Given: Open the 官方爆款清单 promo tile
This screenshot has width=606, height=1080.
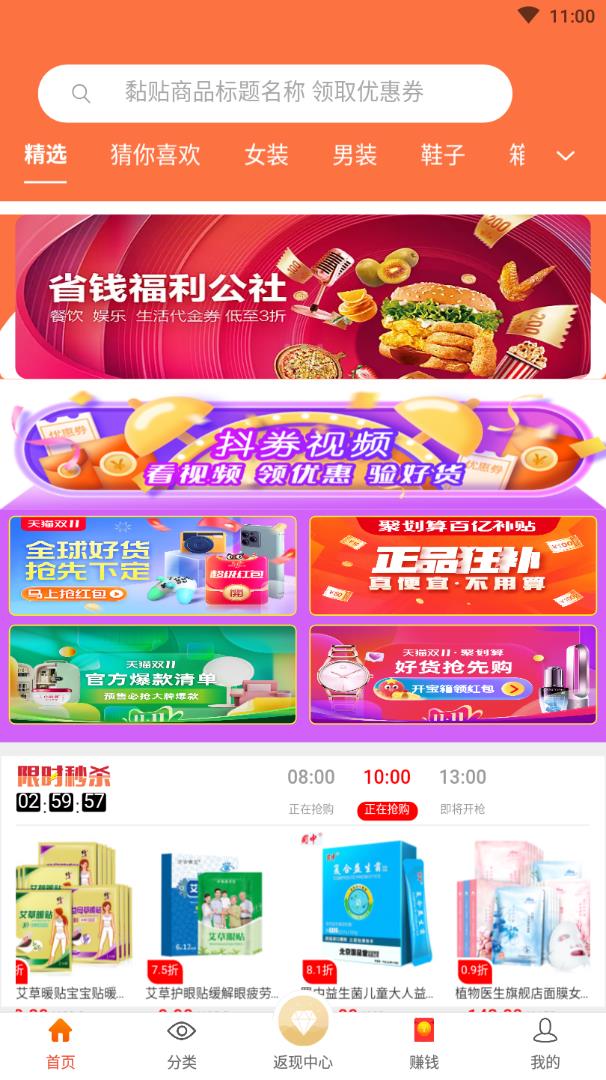Looking at the screenshot, I should tap(153, 674).
